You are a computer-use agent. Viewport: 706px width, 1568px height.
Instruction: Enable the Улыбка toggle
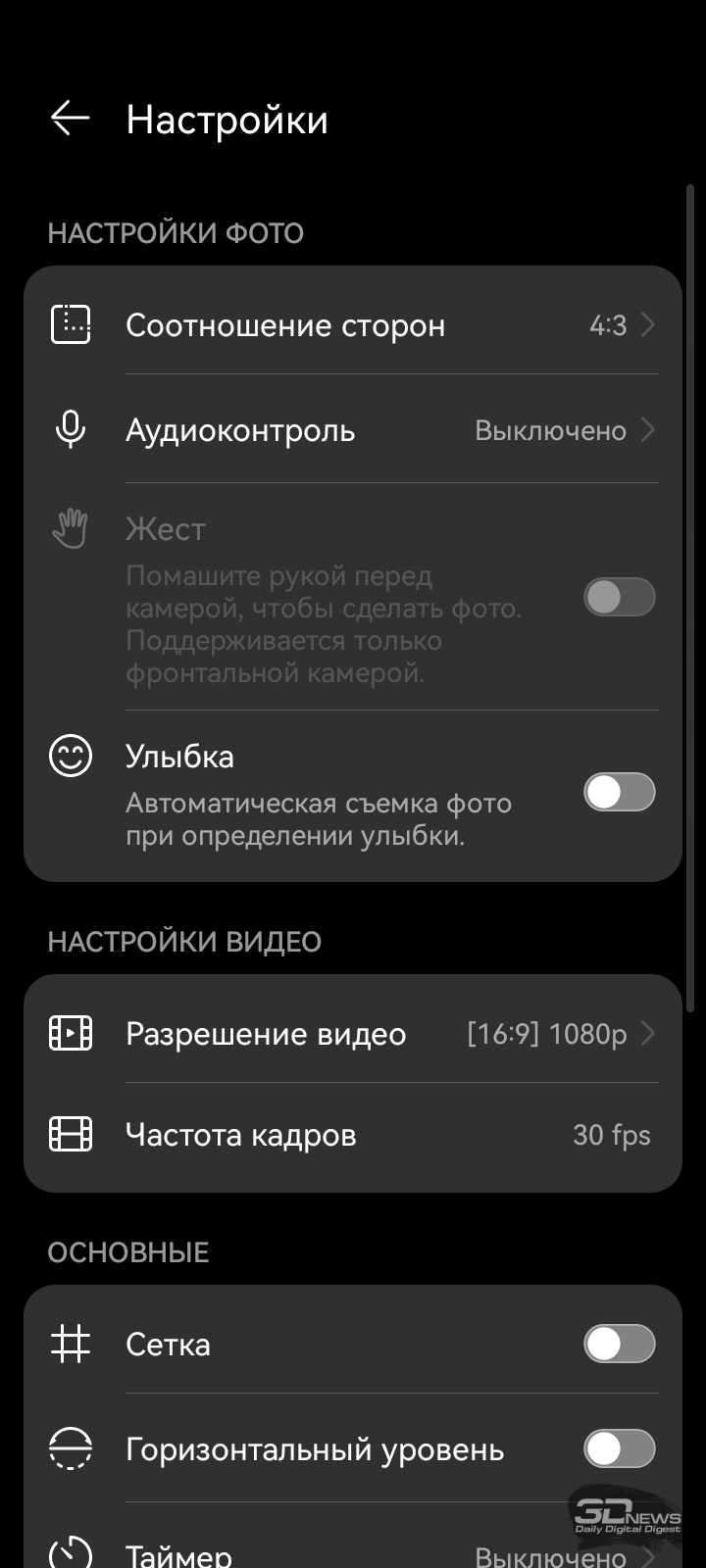pos(619,792)
